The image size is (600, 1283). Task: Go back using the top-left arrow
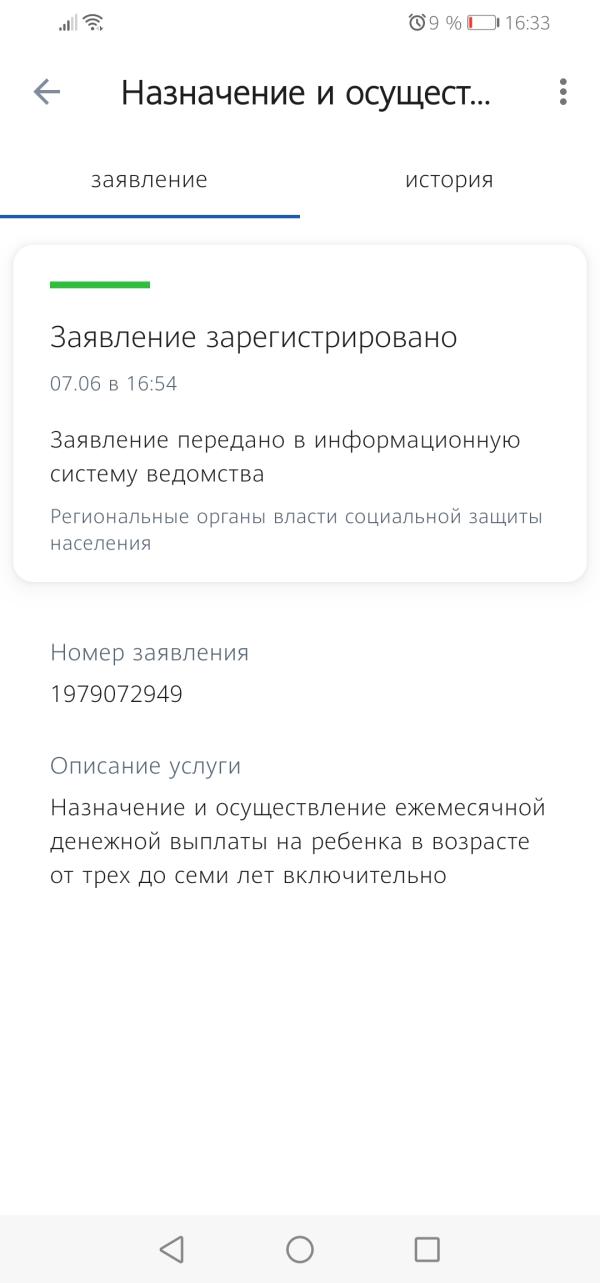click(x=47, y=92)
